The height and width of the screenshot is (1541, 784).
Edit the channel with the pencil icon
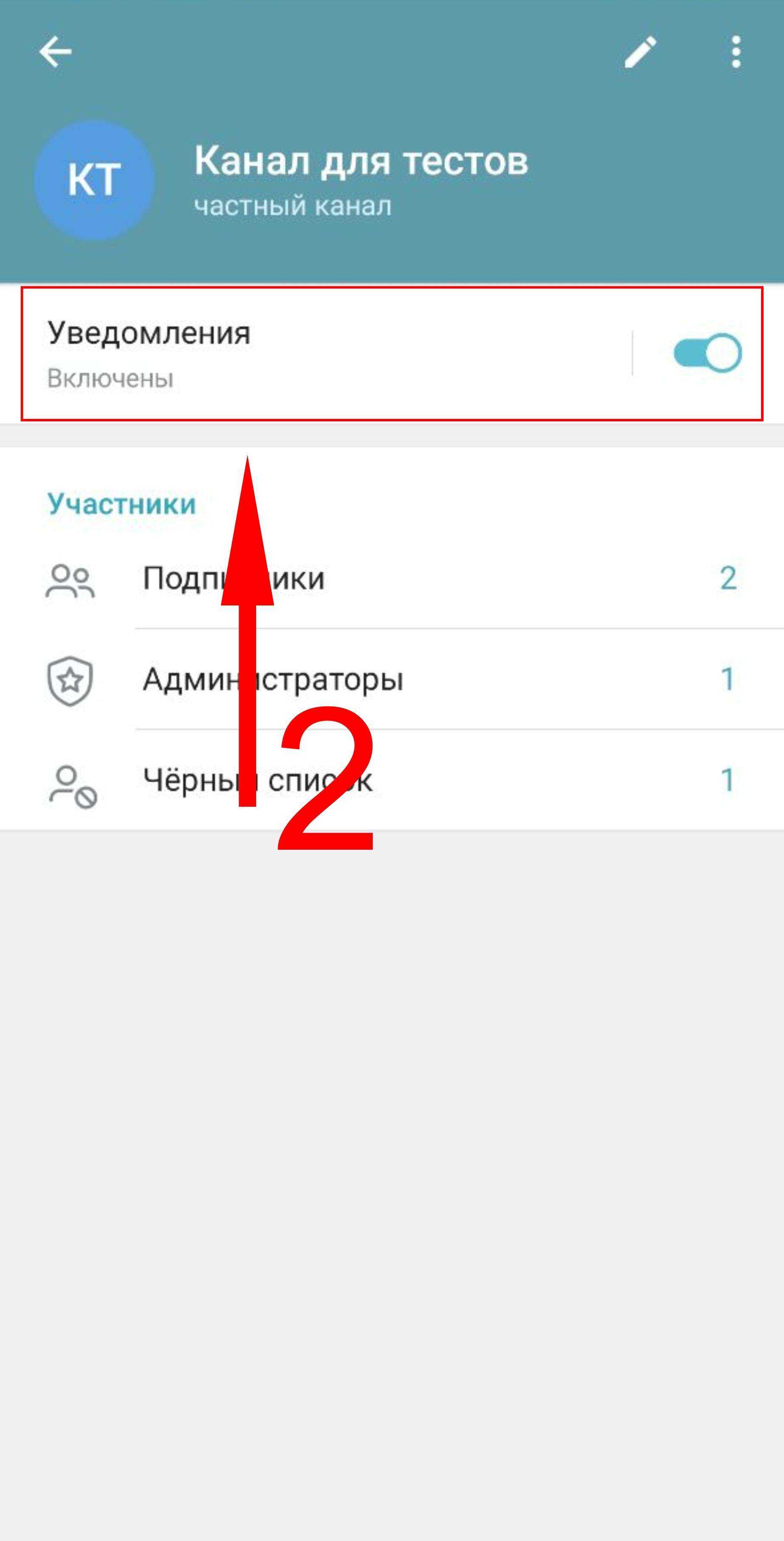click(640, 52)
